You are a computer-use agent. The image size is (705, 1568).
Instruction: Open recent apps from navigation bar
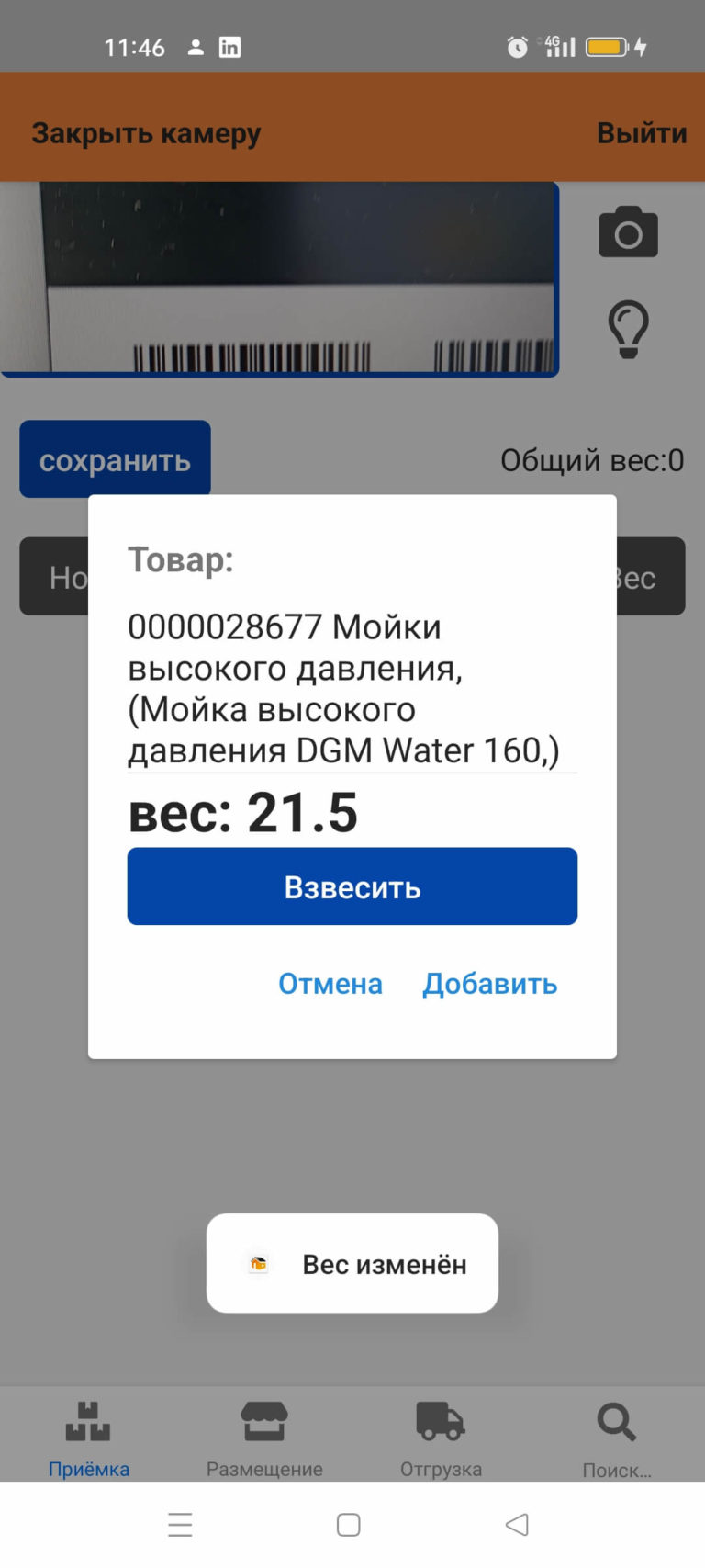point(181,1525)
